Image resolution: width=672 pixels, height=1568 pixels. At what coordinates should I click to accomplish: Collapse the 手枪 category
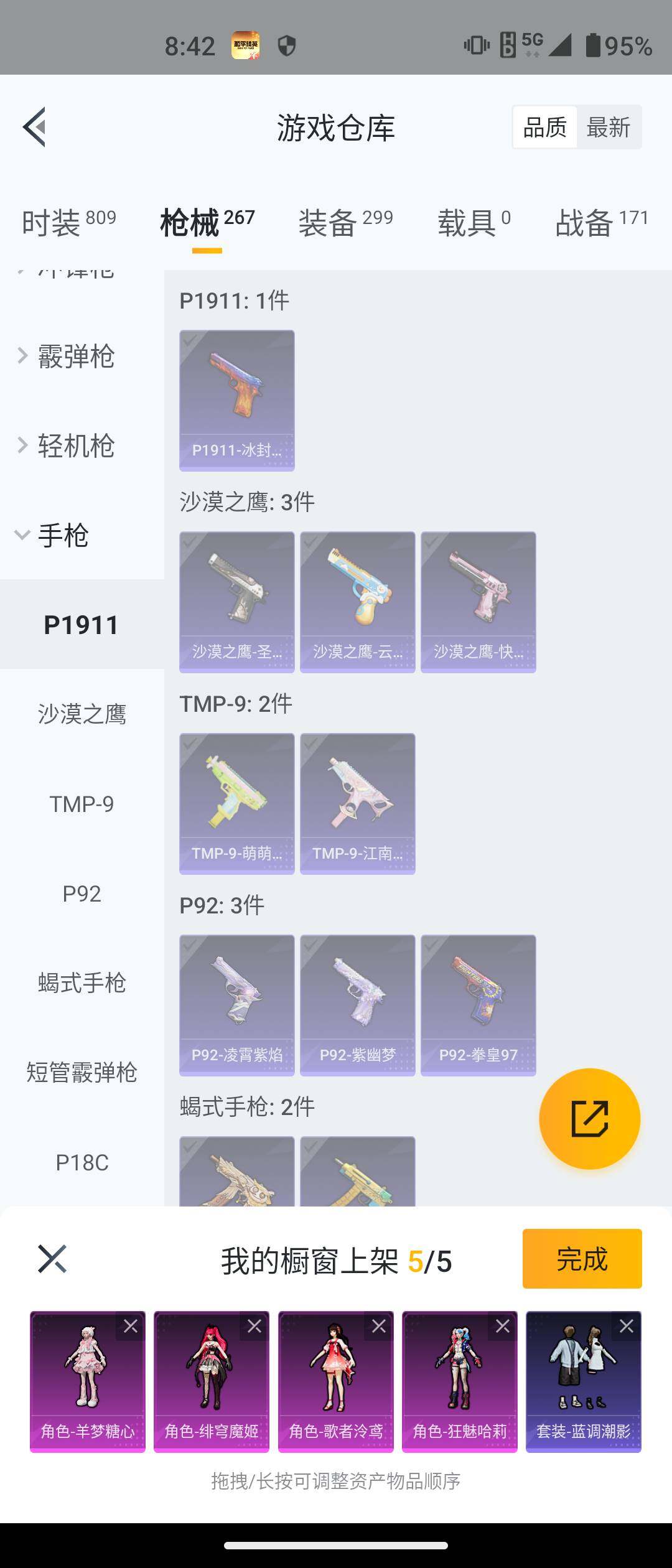[x=62, y=536]
